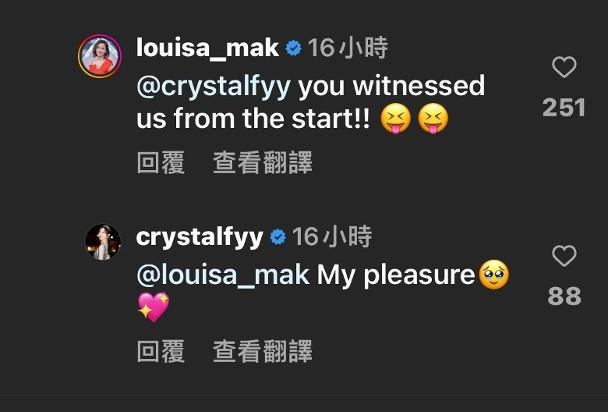Reply to louisa_mak's comment

click(161, 163)
